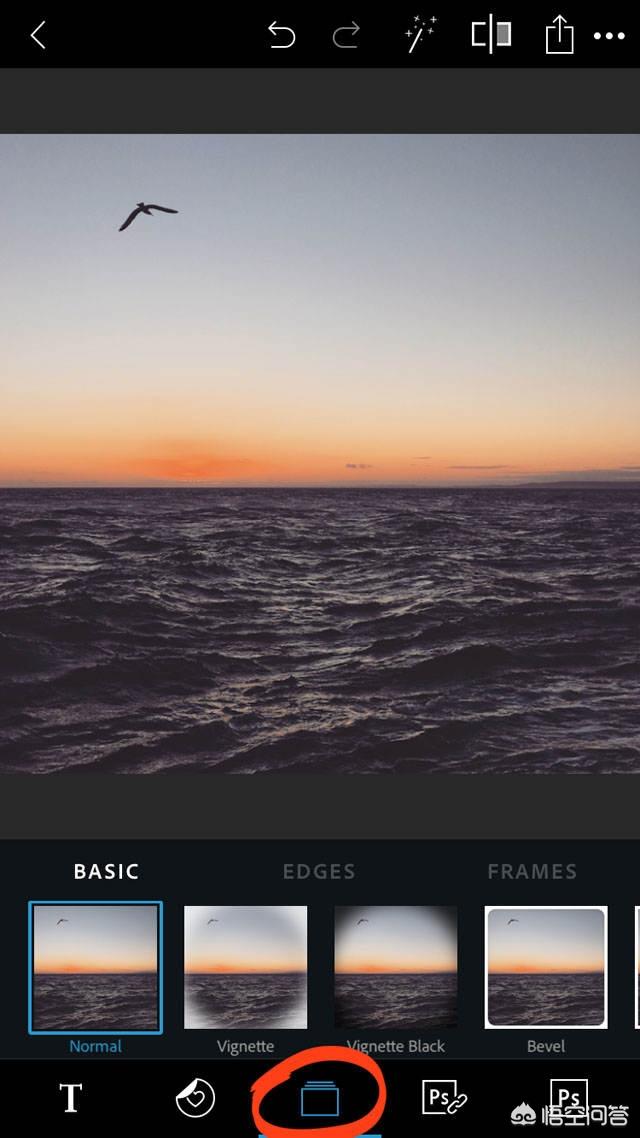Switch to the BASIC borders tab

[x=106, y=871]
